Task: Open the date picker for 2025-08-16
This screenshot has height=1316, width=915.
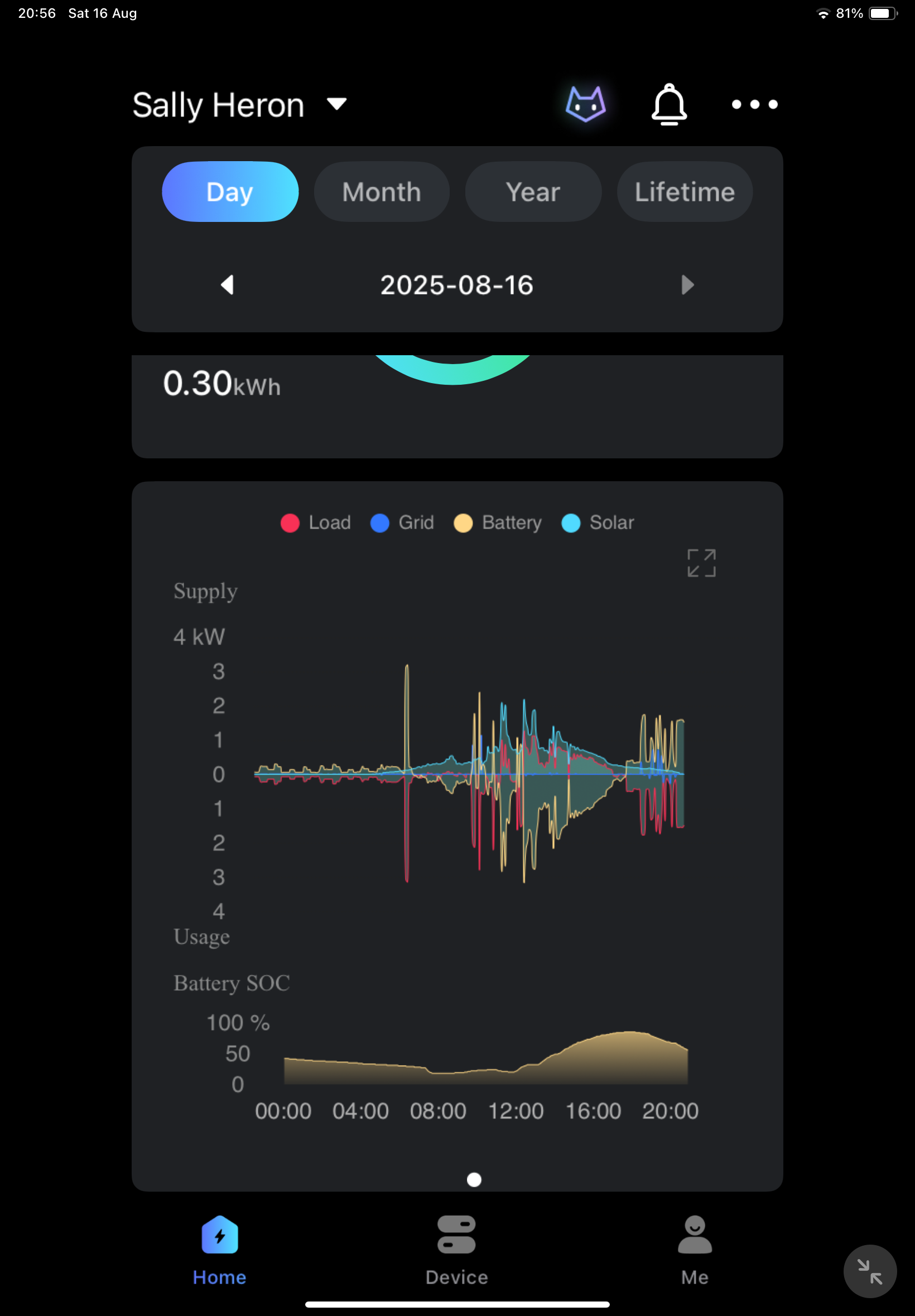Action: coord(457,285)
